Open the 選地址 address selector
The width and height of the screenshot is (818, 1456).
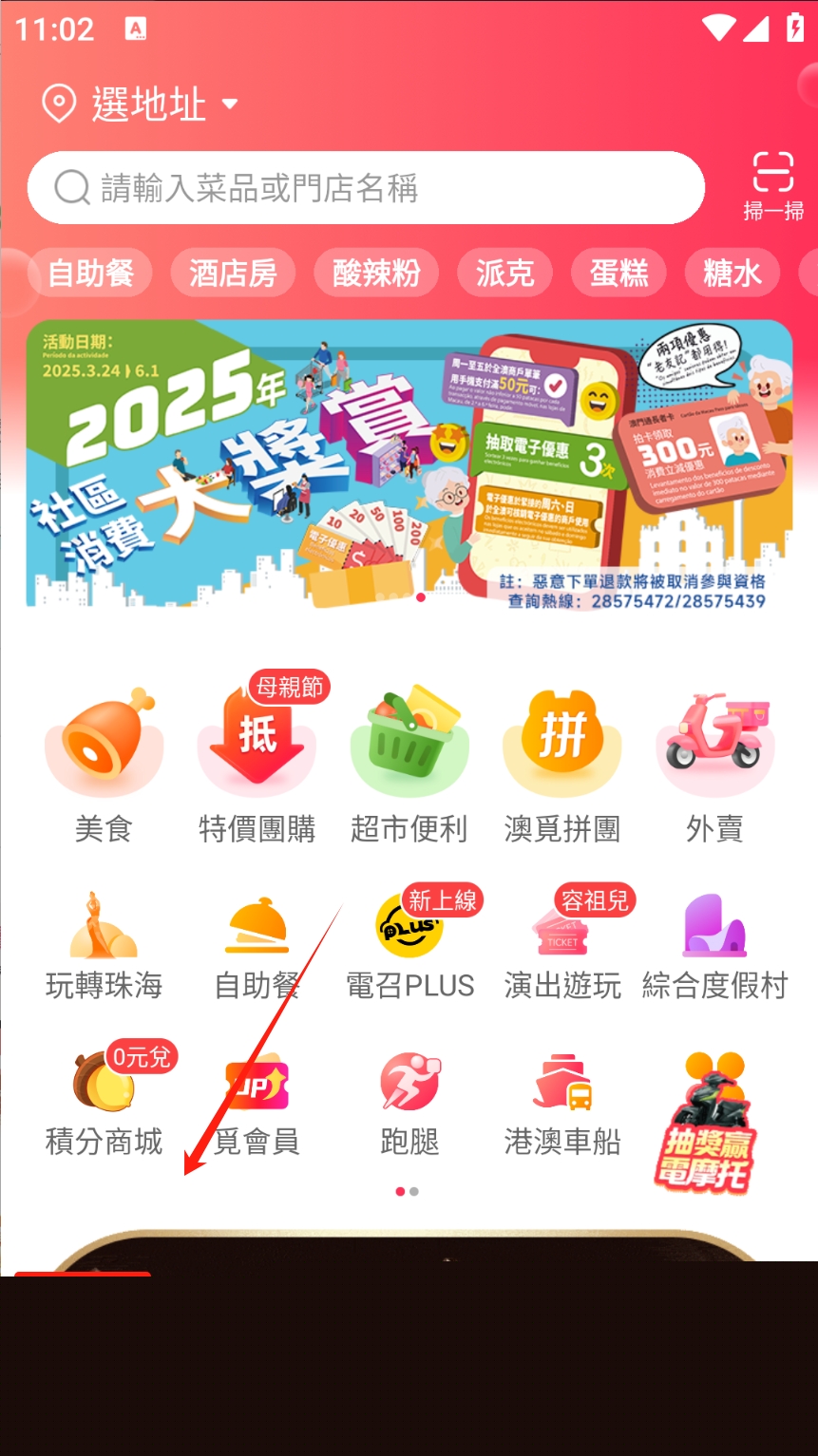(141, 103)
